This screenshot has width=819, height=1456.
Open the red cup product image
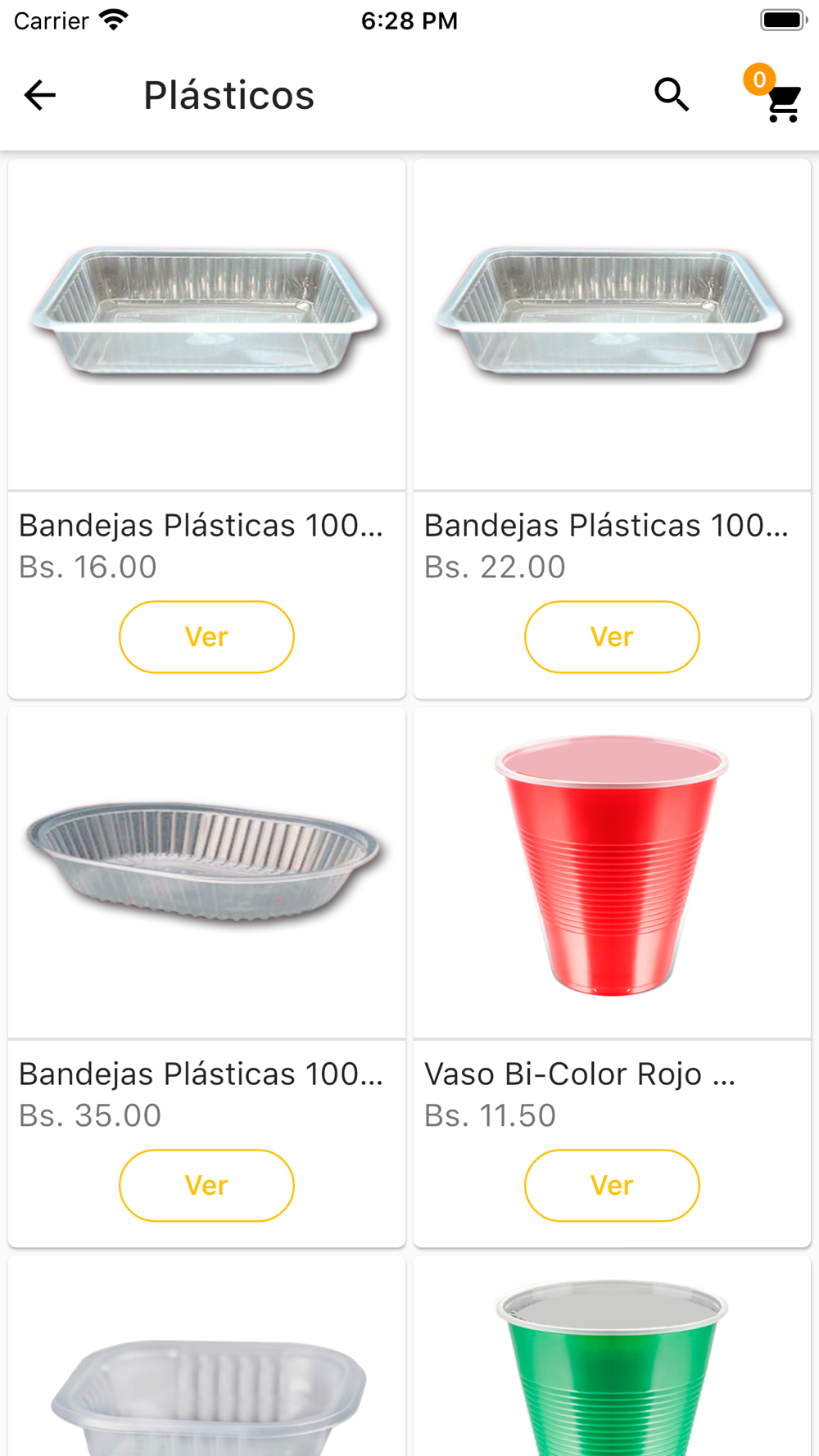[612, 874]
